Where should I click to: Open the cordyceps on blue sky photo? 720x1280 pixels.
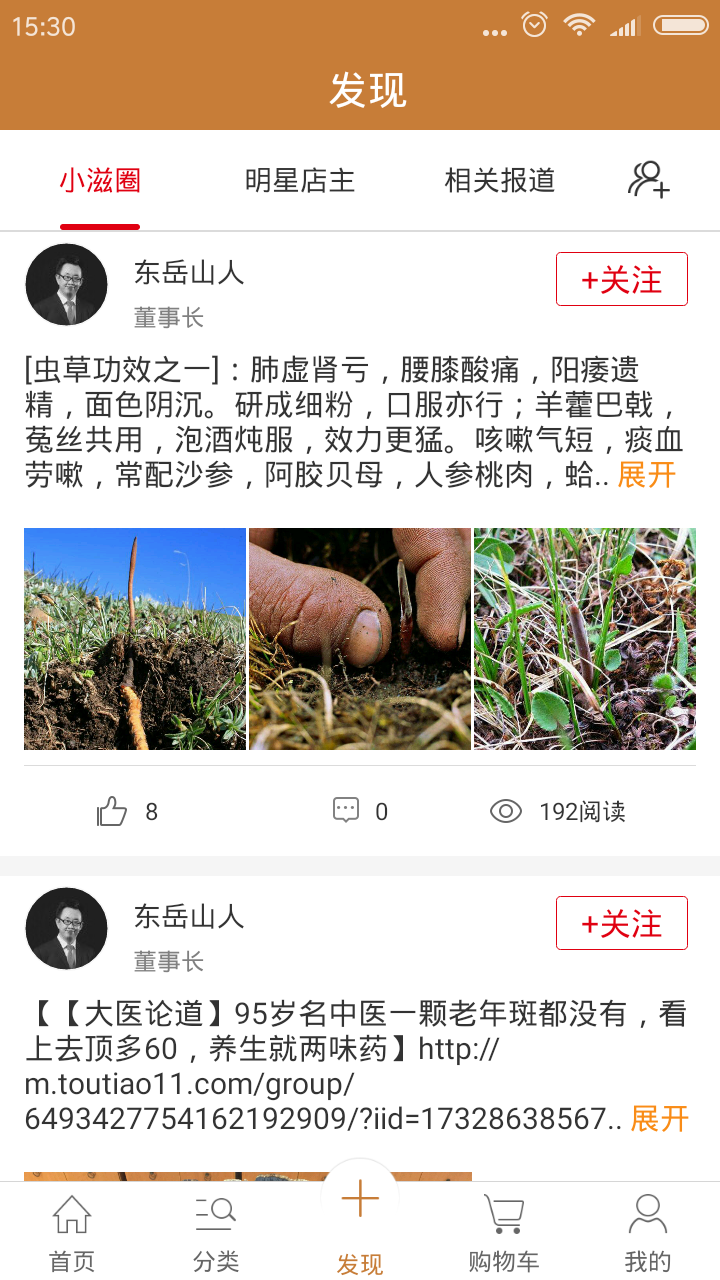point(135,639)
